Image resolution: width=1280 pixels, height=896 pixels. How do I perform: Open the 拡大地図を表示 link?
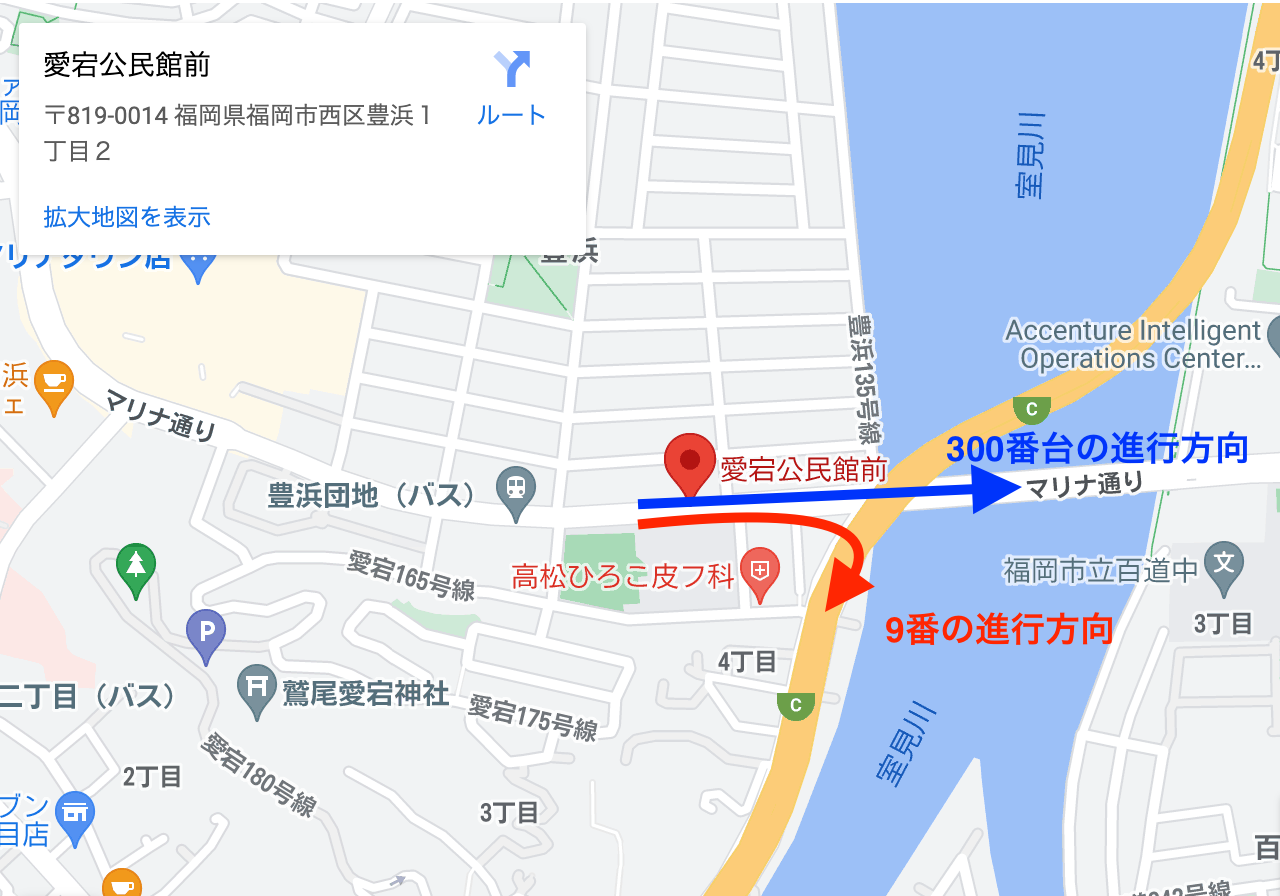coord(127,217)
